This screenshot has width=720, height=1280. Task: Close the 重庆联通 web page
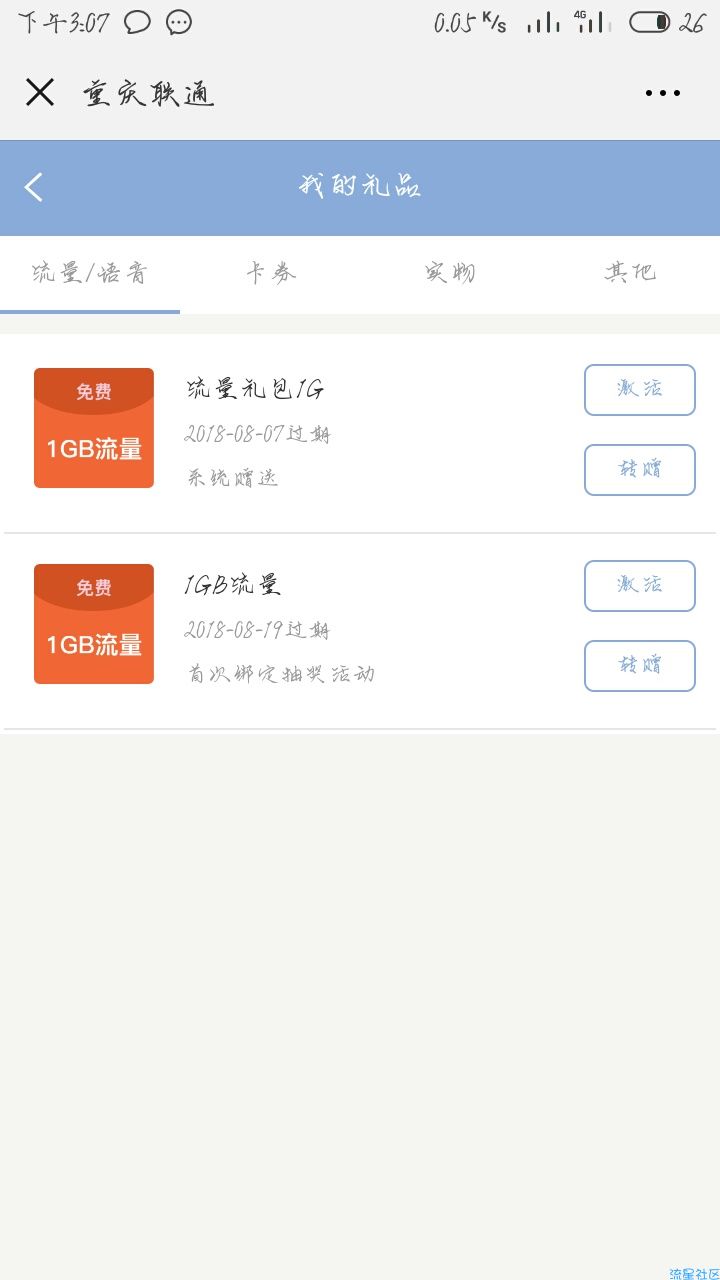(40, 93)
